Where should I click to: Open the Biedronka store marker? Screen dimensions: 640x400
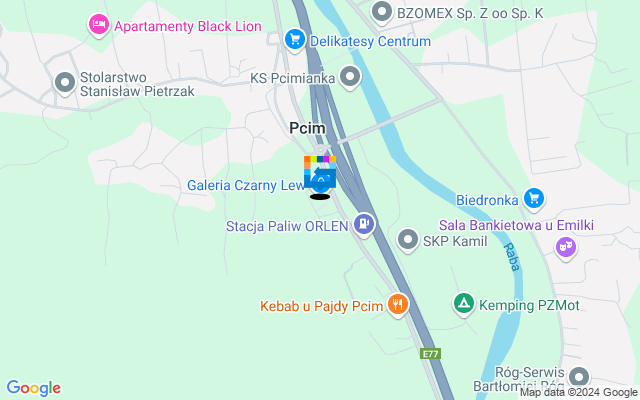click(x=534, y=198)
